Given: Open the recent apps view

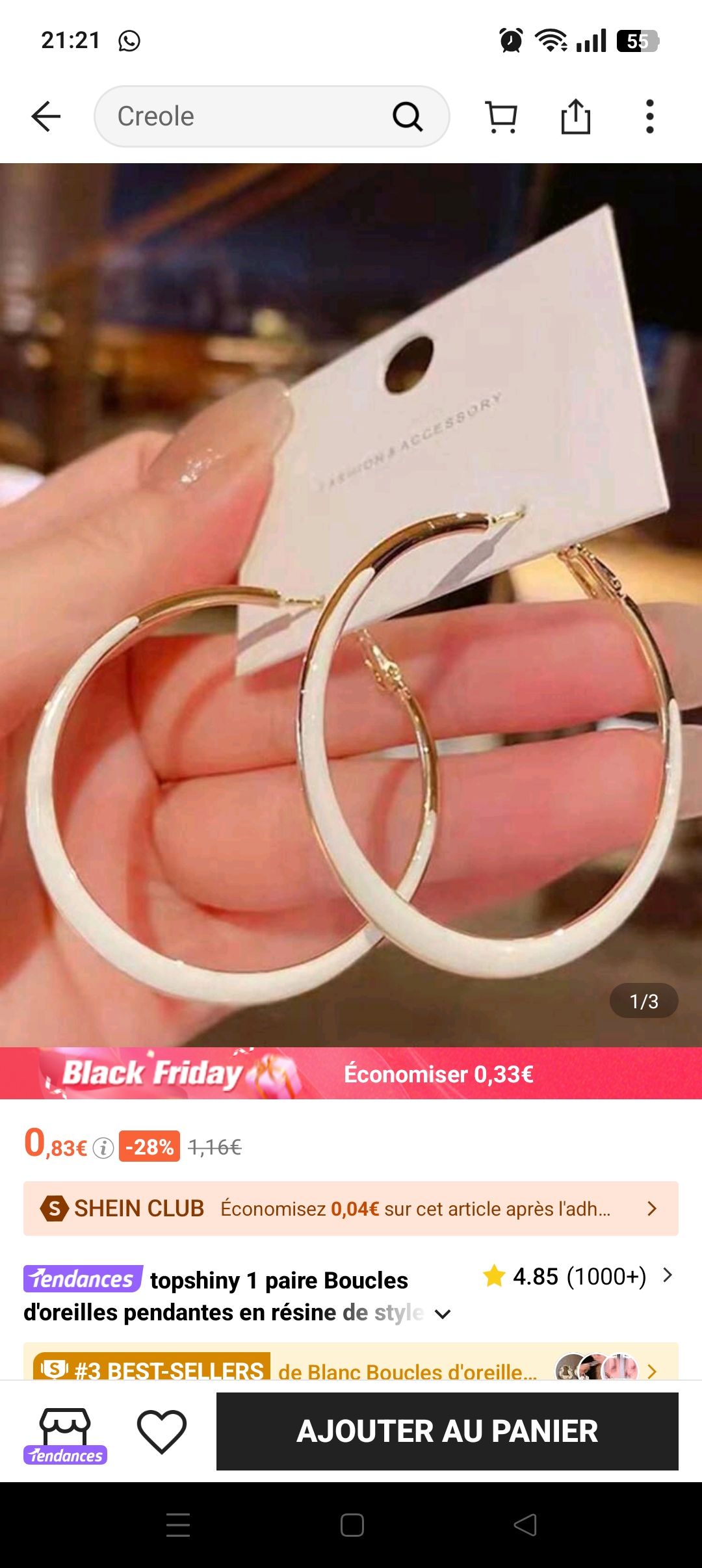Looking at the screenshot, I should [177, 1525].
